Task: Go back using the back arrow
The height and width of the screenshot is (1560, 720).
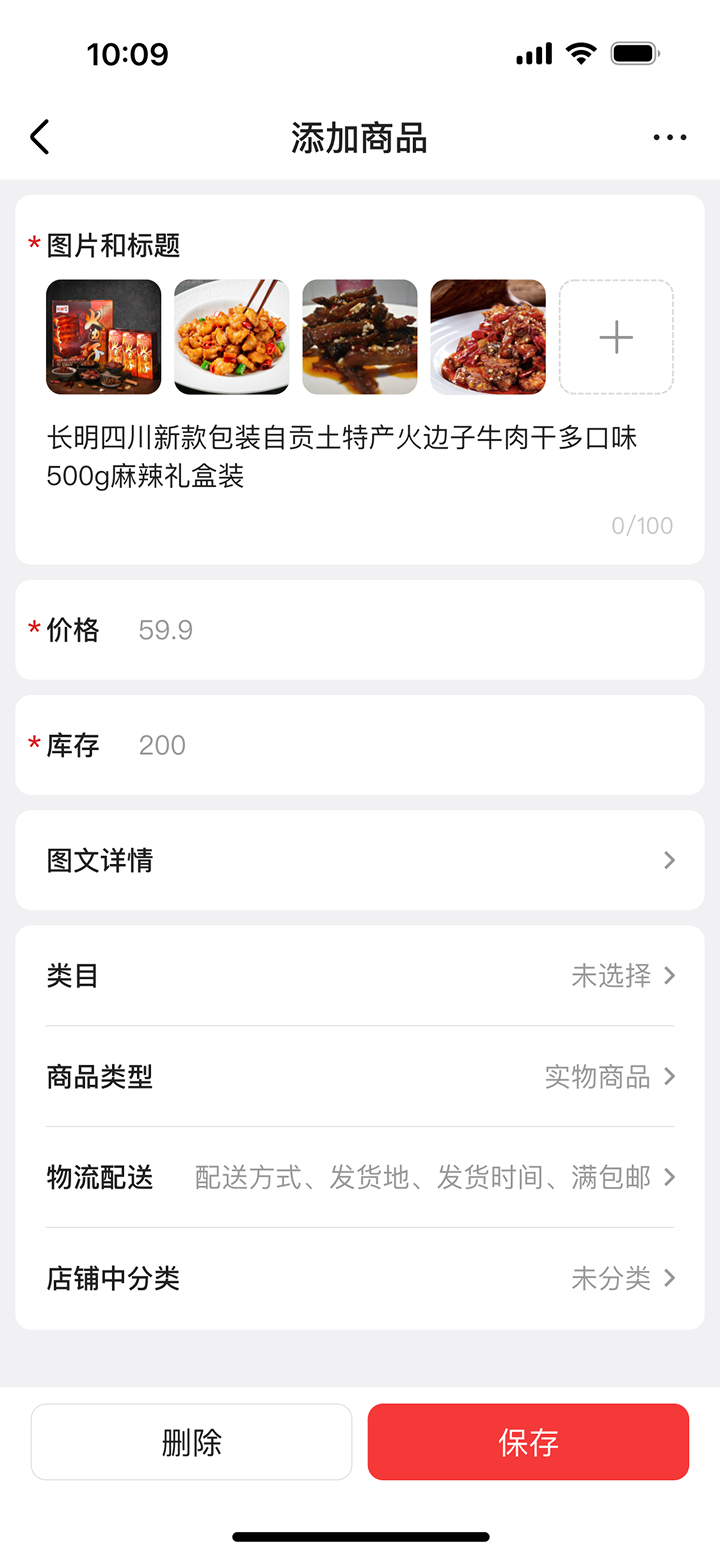Action: 40,137
